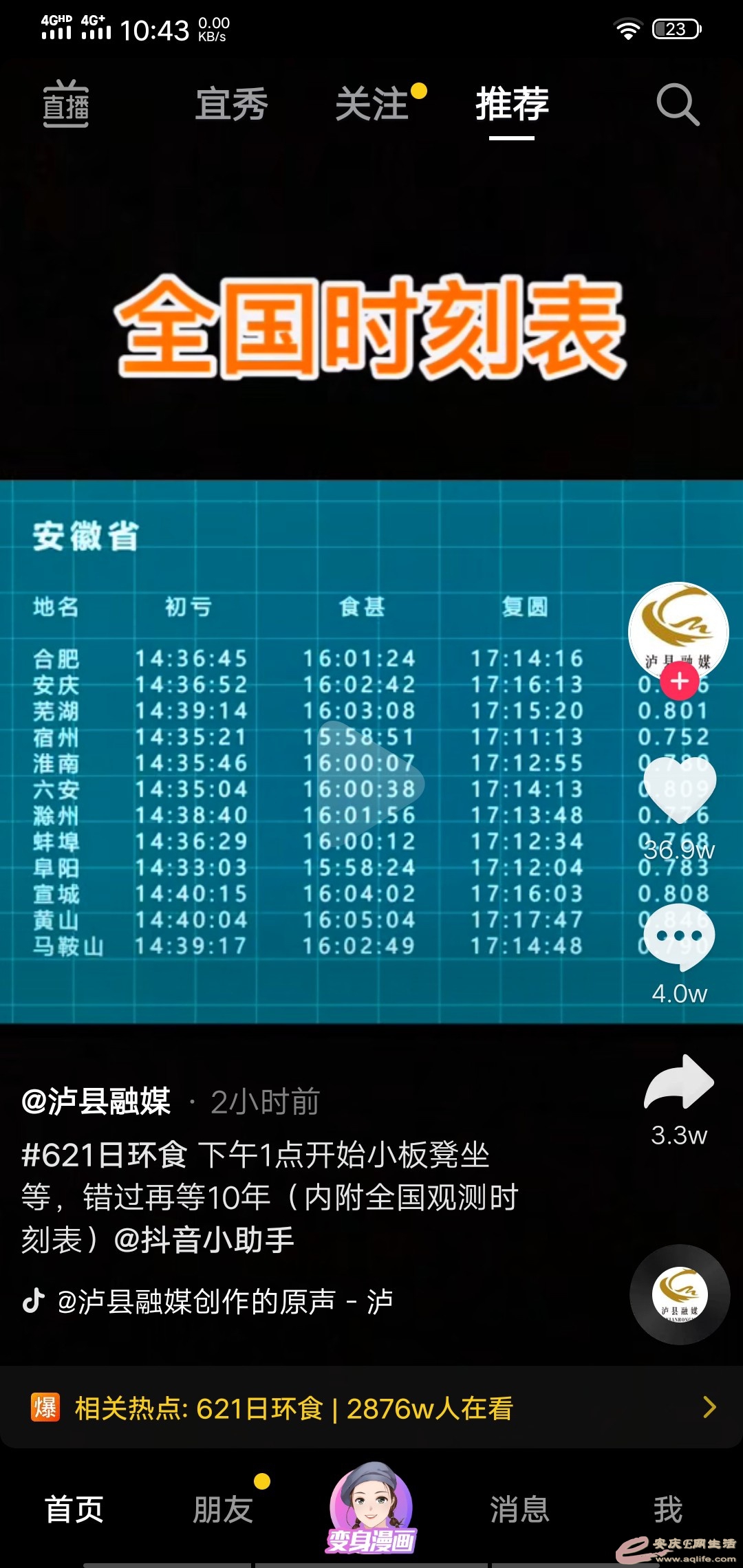Follow 泸县融媒 with the plus button
743x1568 pixels.
tap(680, 682)
